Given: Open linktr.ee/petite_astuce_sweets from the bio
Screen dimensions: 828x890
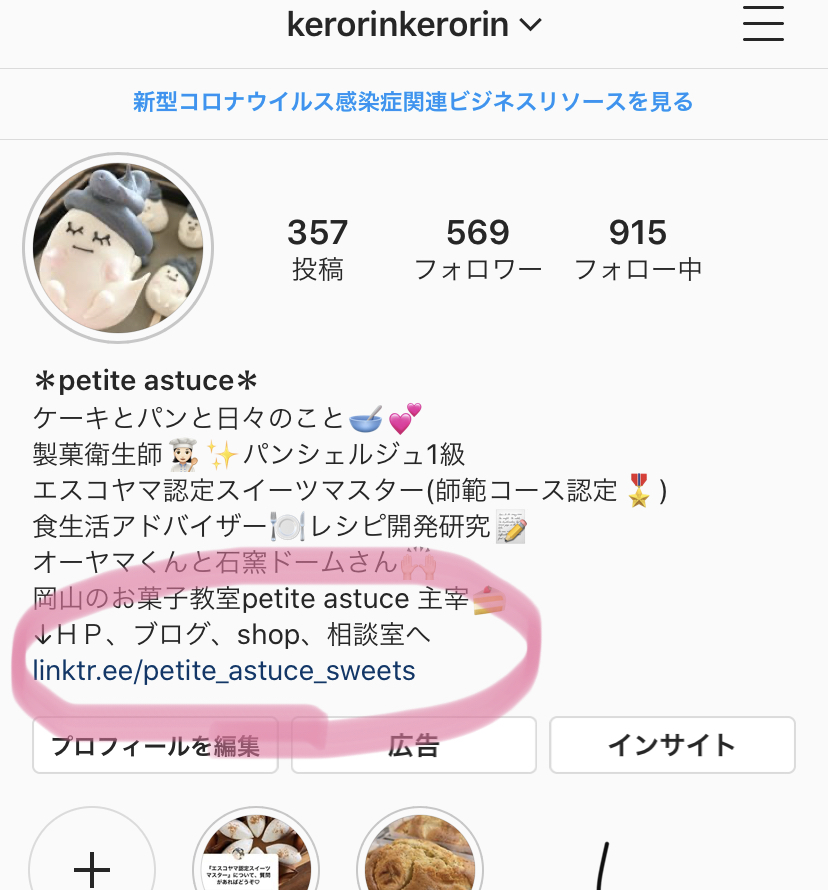Looking at the screenshot, I should click(222, 670).
